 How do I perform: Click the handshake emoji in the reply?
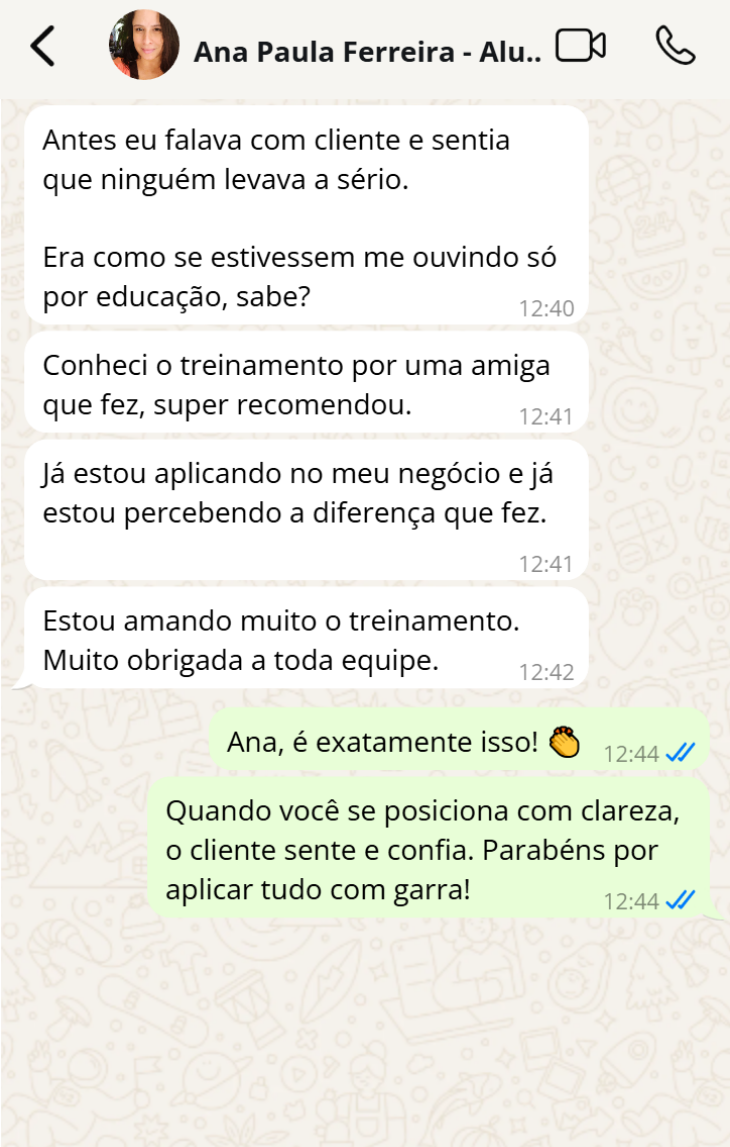point(565,742)
